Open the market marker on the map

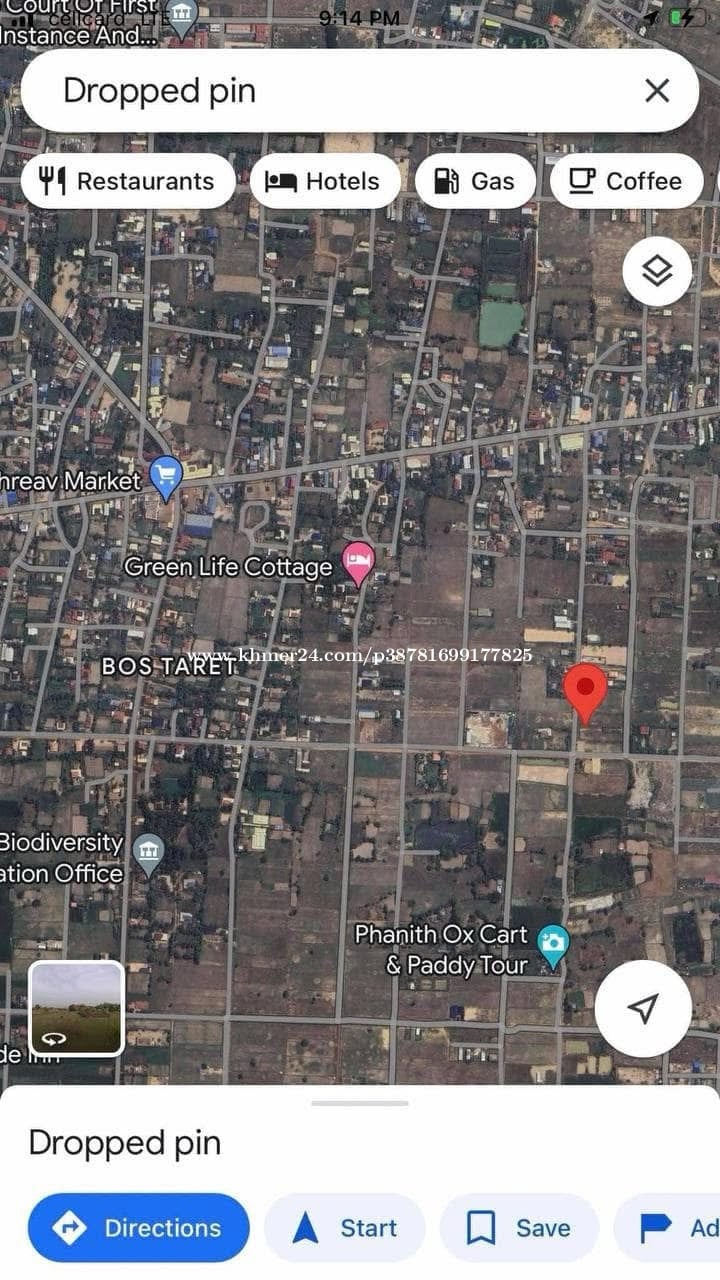[166, 477]
